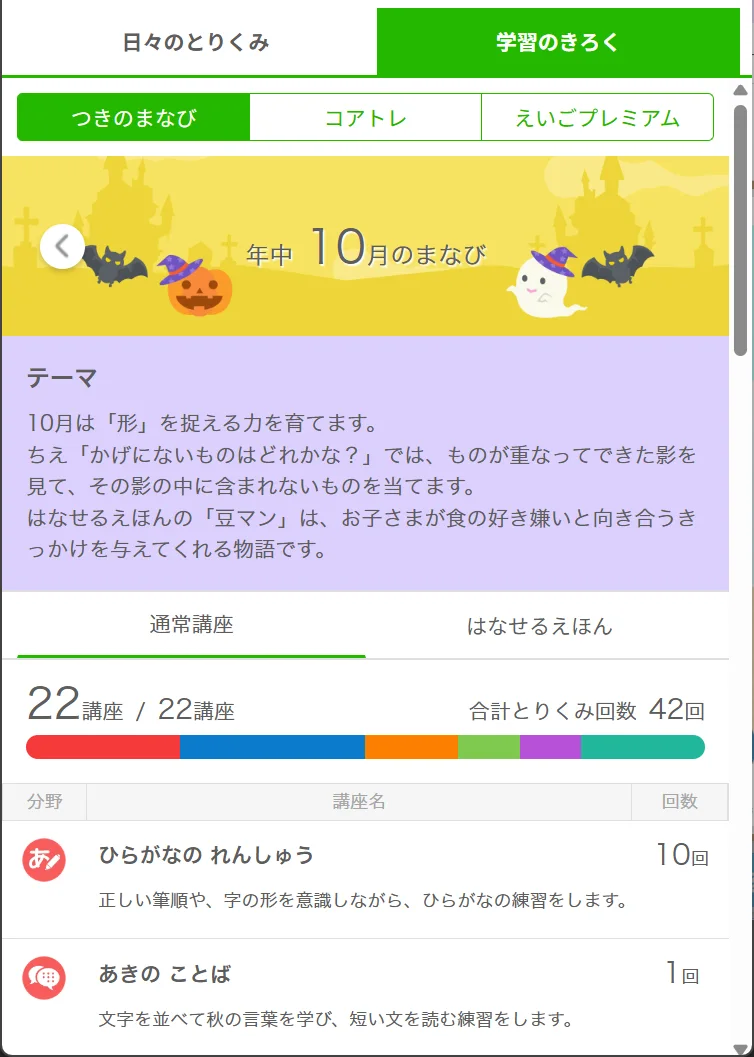
Task: Go to previous month with left arrow
Action: [62, 246]
